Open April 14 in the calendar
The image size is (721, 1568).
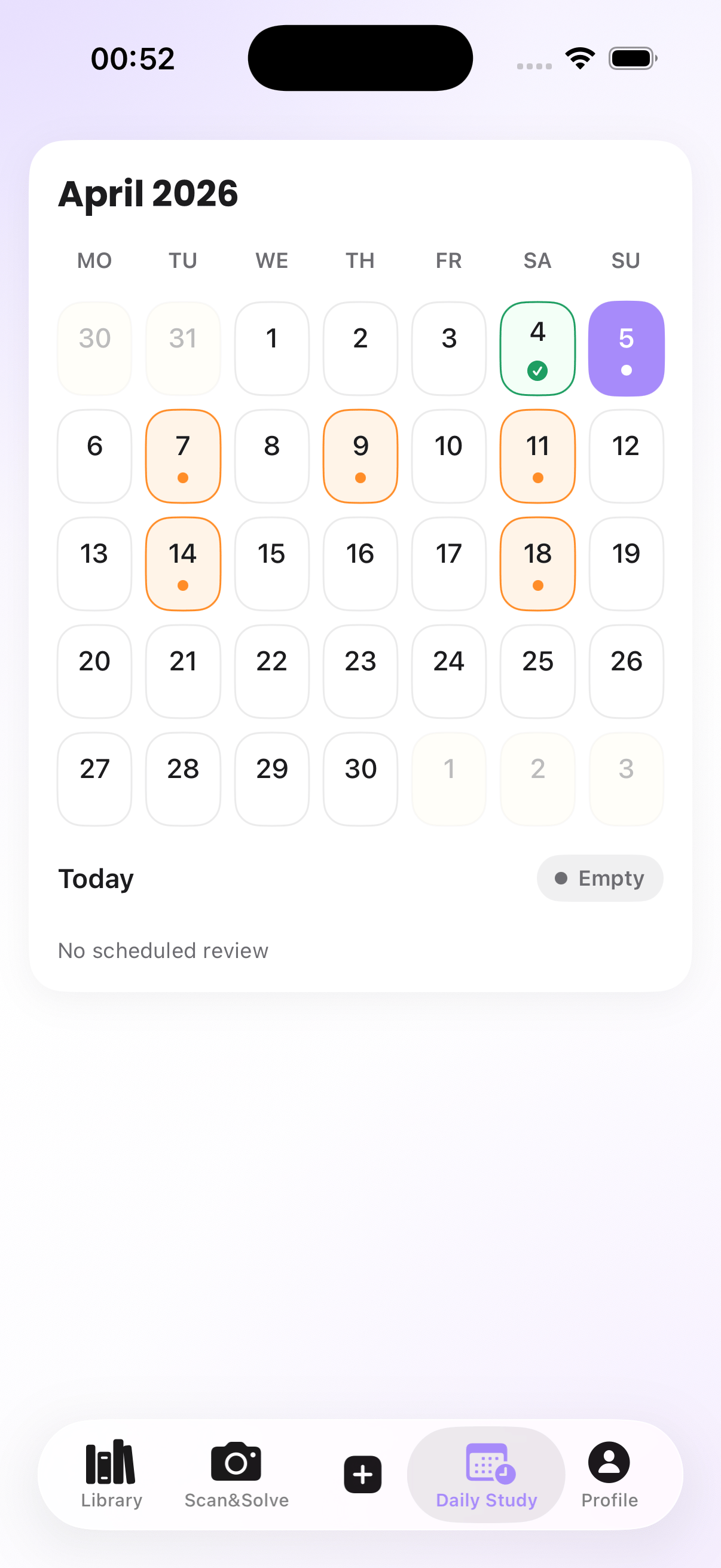(183, 564)
